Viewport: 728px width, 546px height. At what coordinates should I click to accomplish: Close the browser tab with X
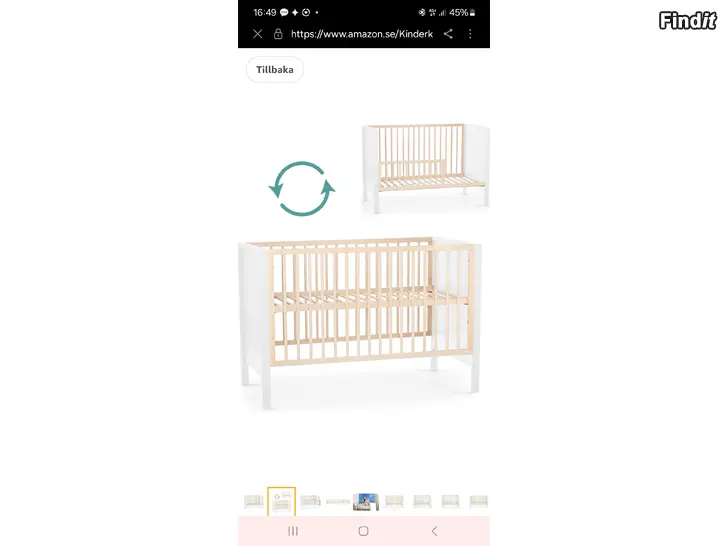tap(257, 34)
